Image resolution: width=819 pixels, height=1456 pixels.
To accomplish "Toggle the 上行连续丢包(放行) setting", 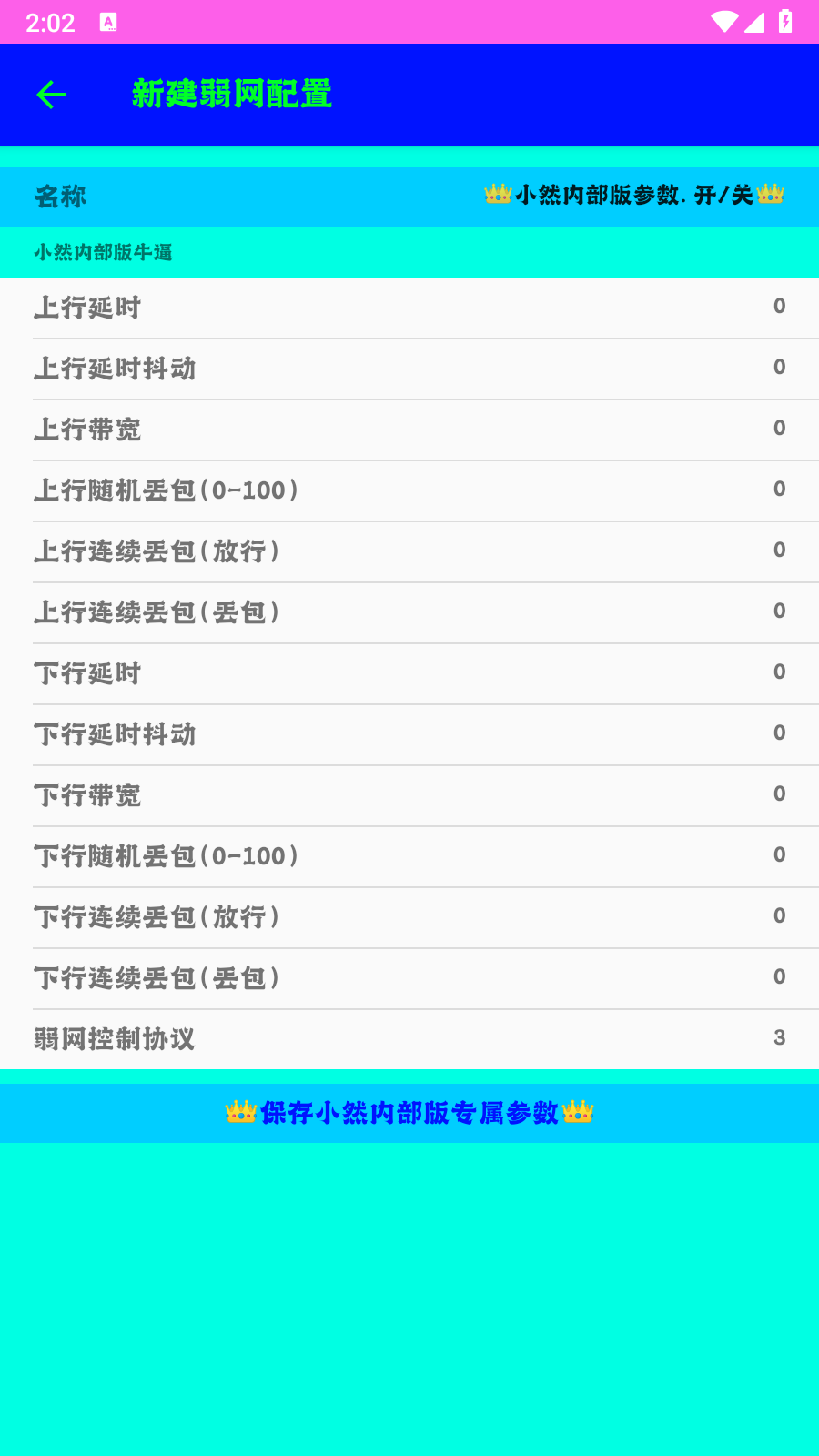I will coord(409,551).
